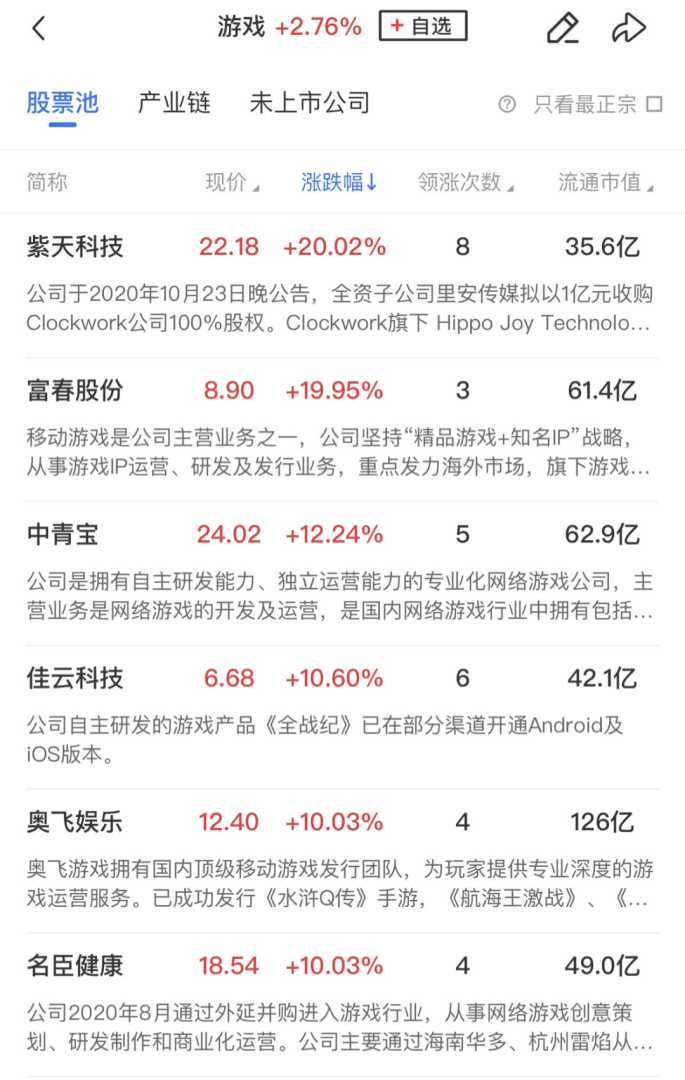Select the 股票池 tab

pyautogui.click(x=62, y=103)
